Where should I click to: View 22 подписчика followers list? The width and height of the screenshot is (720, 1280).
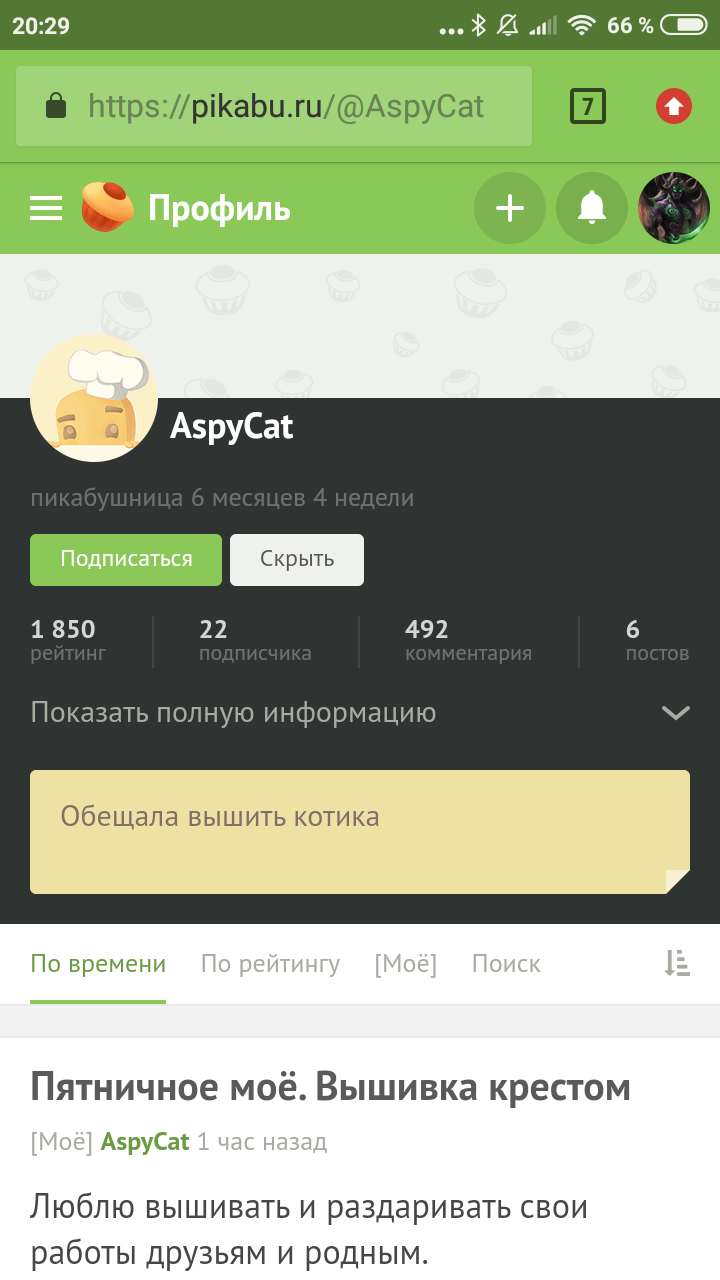click(255, 640)
